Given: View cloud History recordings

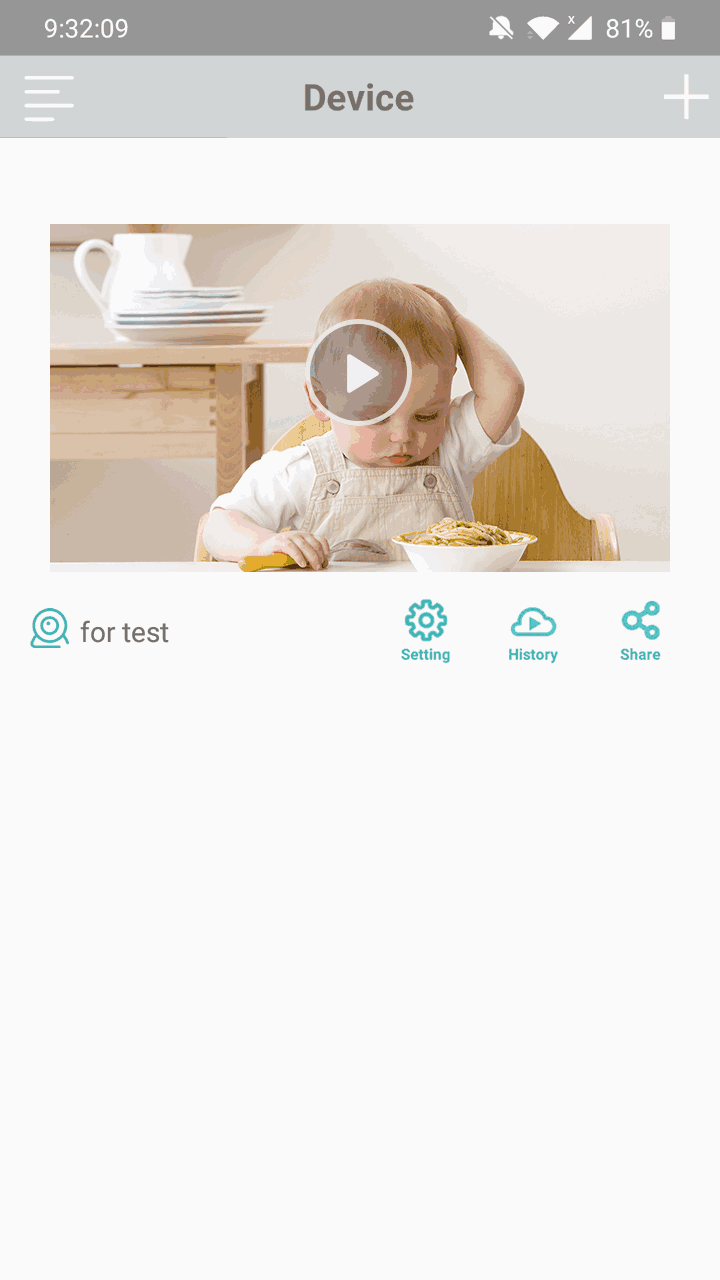Looking at the screenshot, I should pos(532,632).
